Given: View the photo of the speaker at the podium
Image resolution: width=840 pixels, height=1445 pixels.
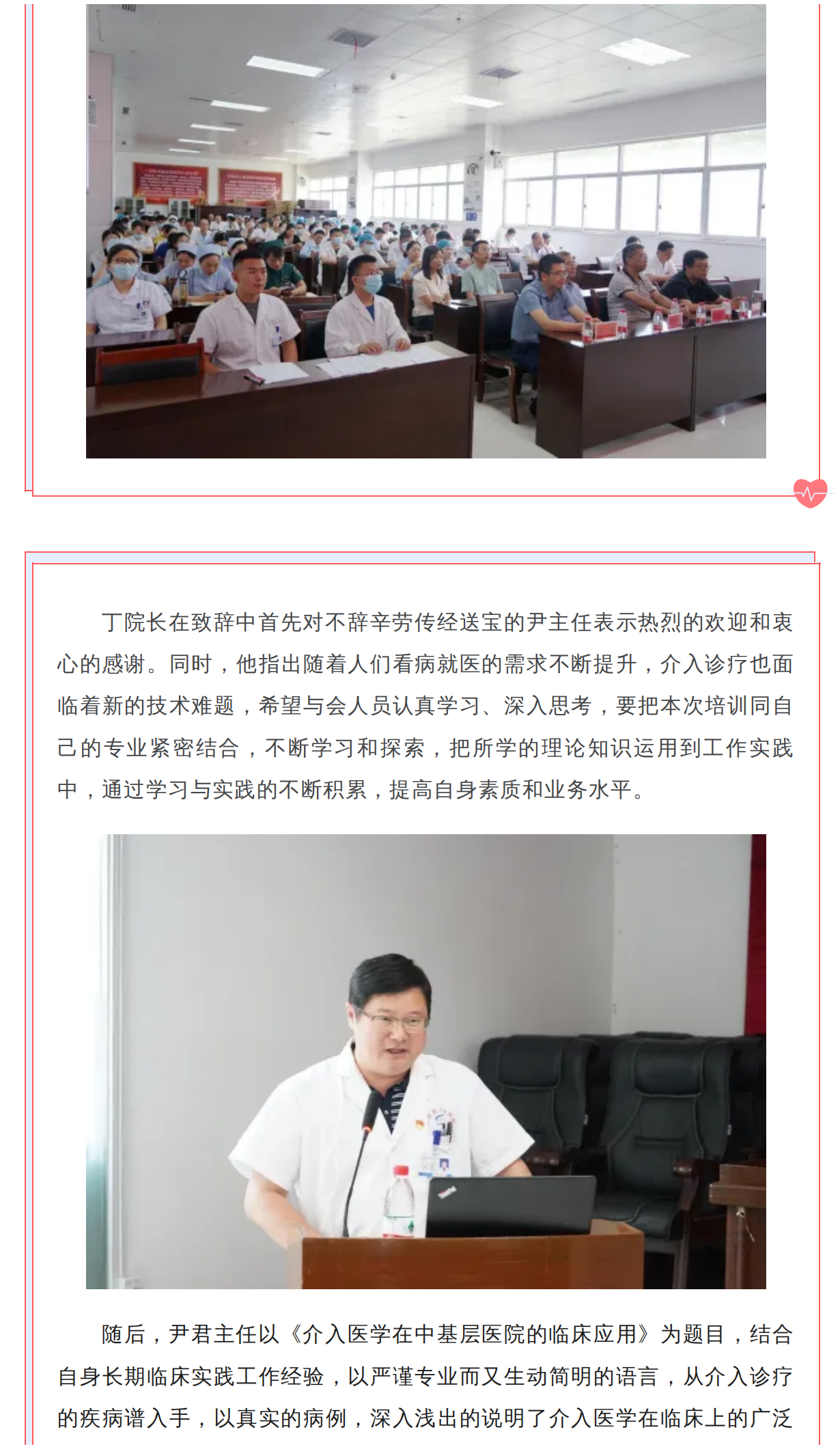Looking at the screenshot, I should click(x=425, y=1060).
